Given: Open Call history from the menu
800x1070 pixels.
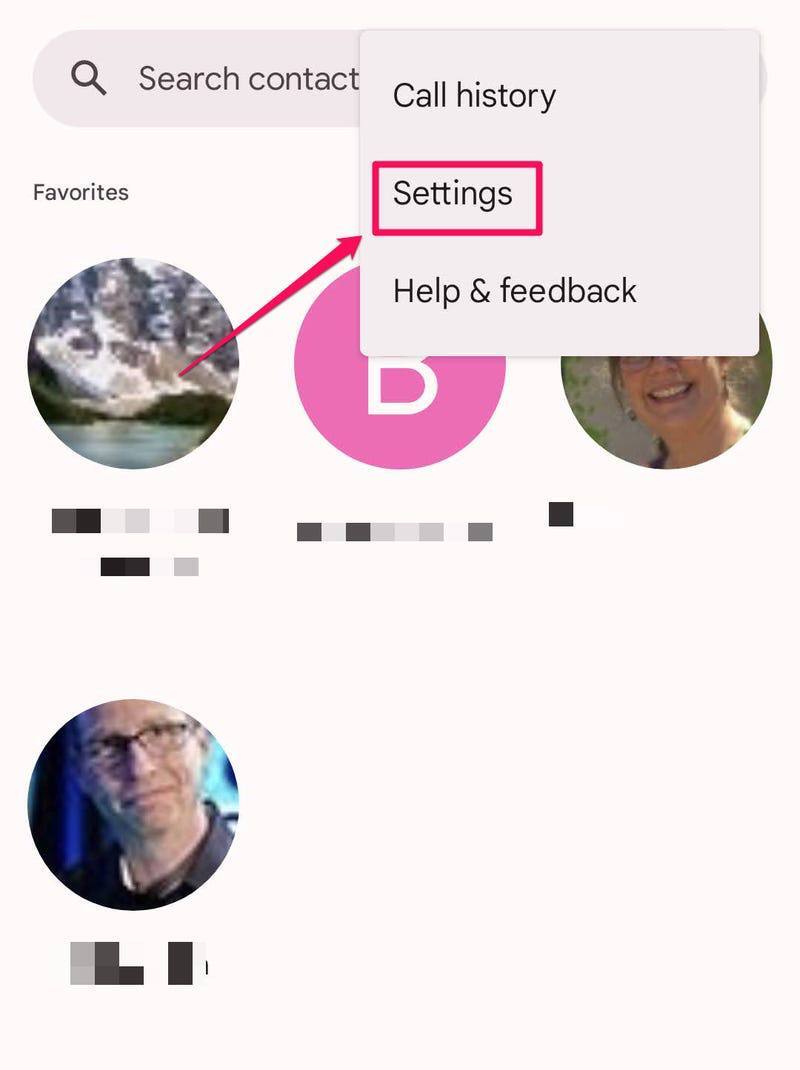Looking at the screenshot, I should point(474,96).
